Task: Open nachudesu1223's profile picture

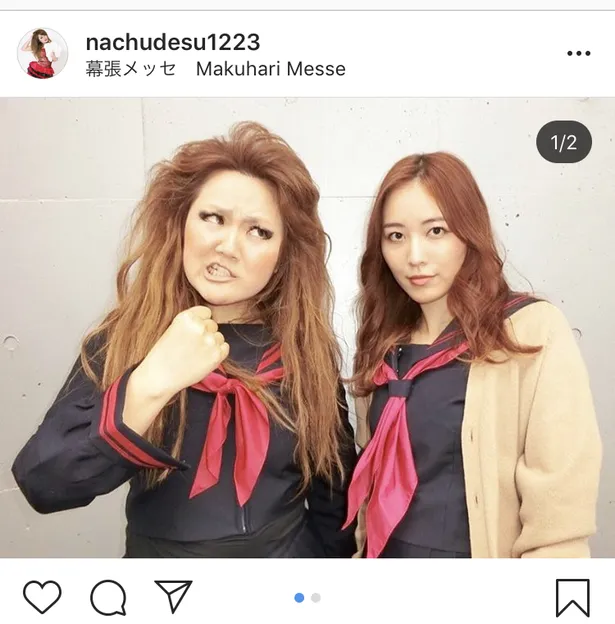Action: (x=42, y=54)
